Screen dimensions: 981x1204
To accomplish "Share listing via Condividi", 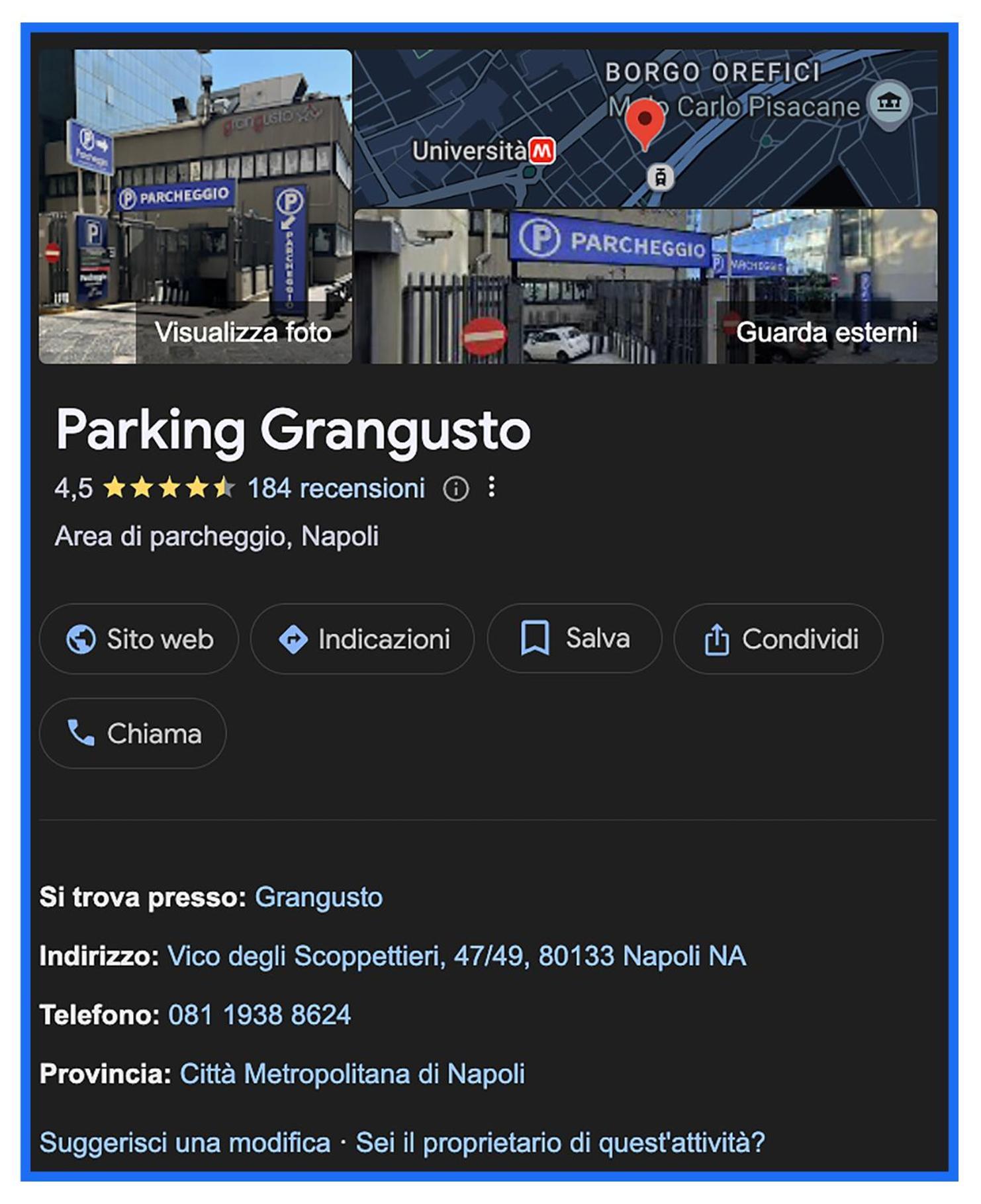I will (x=778, y=639).
